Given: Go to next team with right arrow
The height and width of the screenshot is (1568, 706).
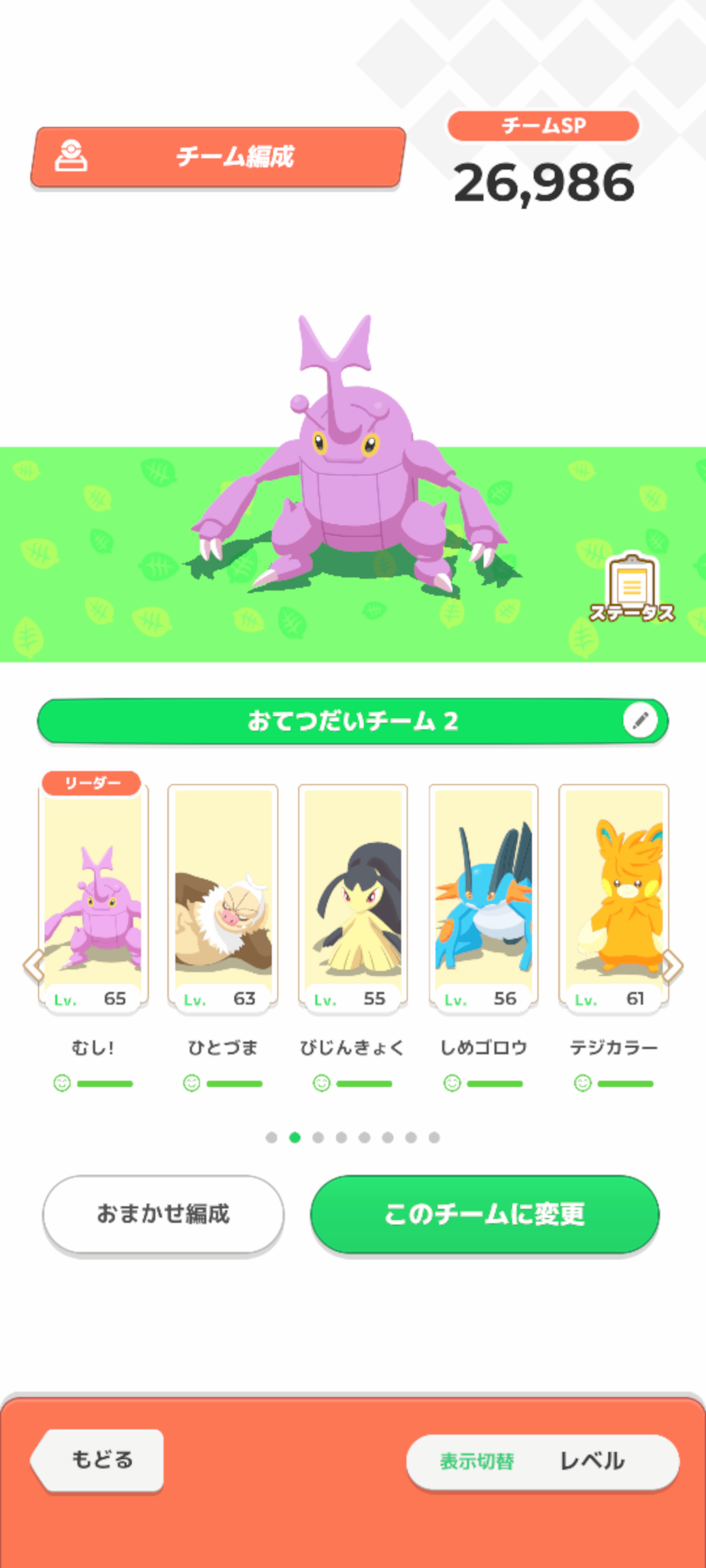Looking at the screenshot, I should [x=673, y=966].
